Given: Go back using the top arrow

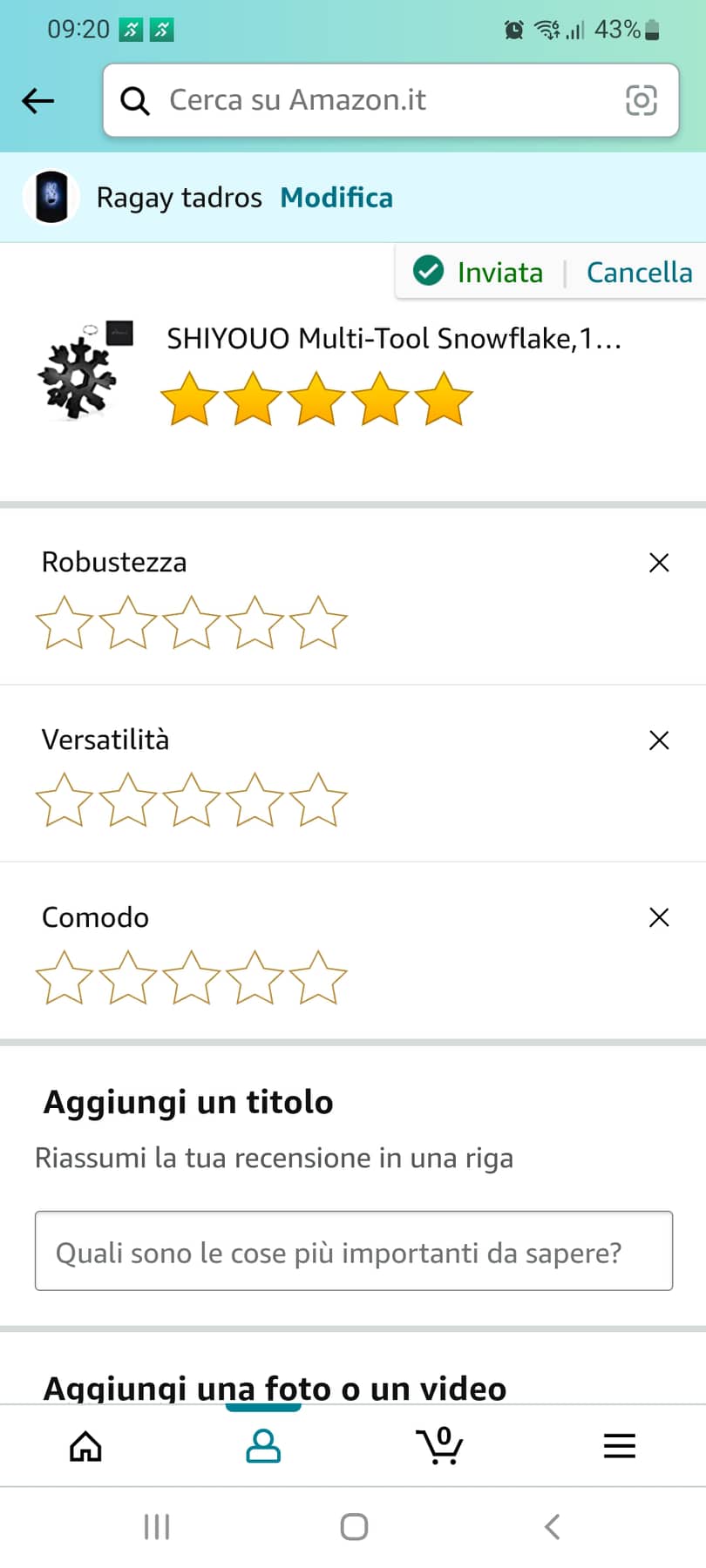Looking at the screenshot, I should pos(37,101).
